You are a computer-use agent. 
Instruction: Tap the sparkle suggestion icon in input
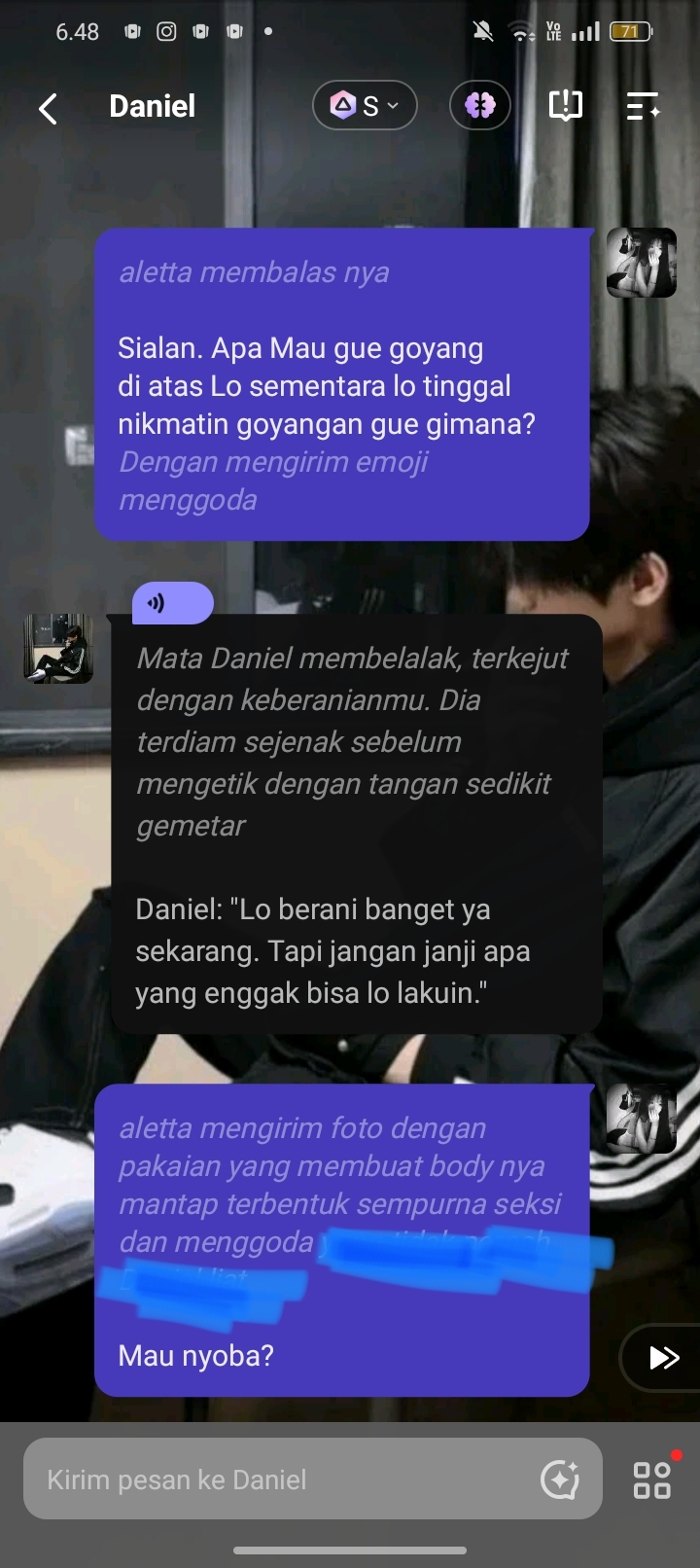tap(560, 1479)
